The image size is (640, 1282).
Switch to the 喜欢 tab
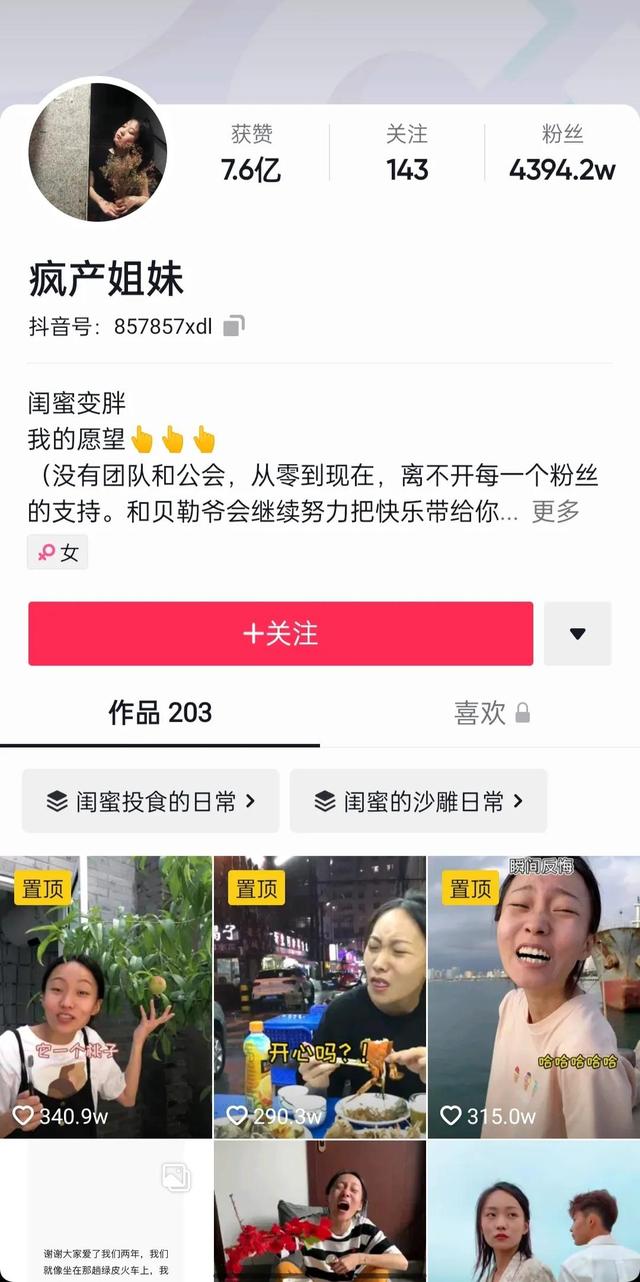pyautogui.click(x=491, y=713)
